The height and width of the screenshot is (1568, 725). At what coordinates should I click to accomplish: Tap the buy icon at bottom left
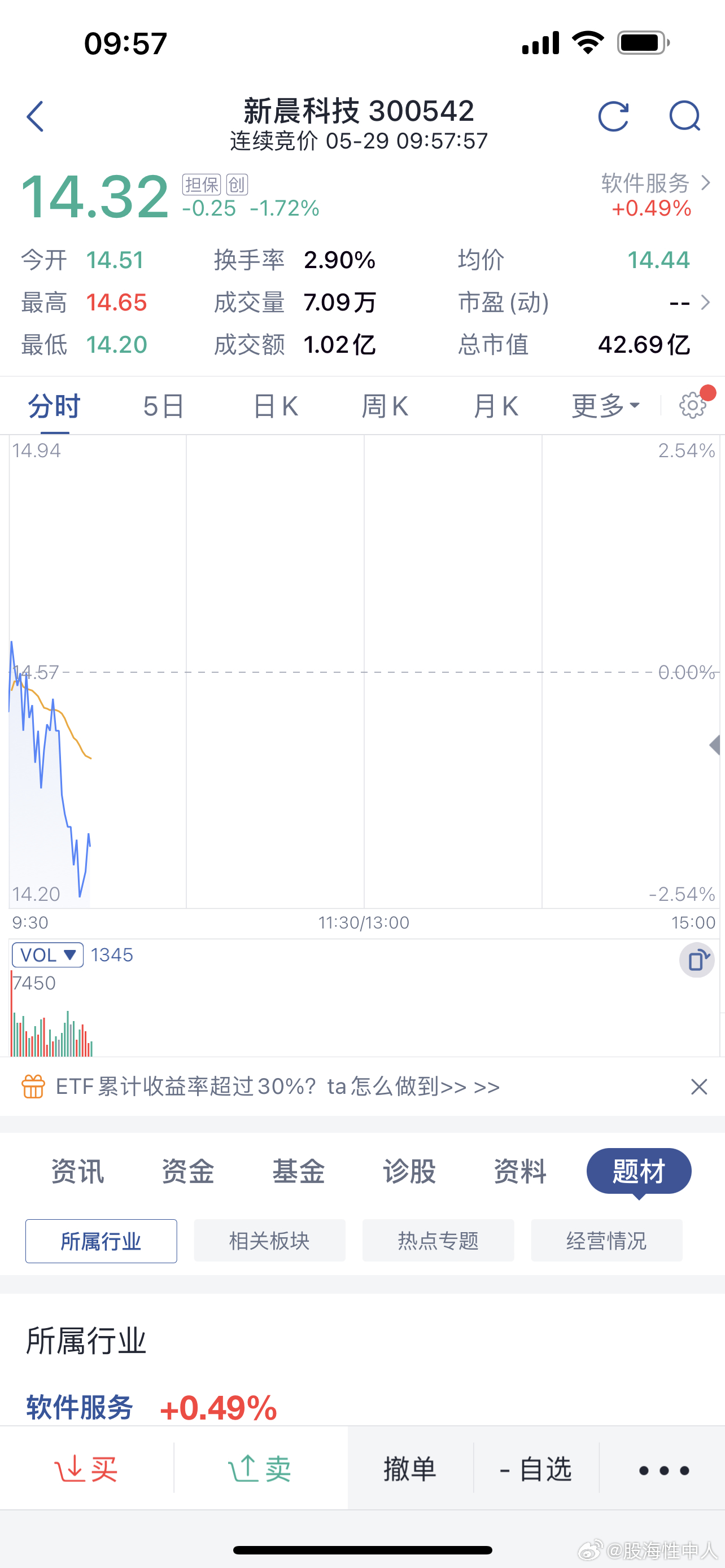86,1469
